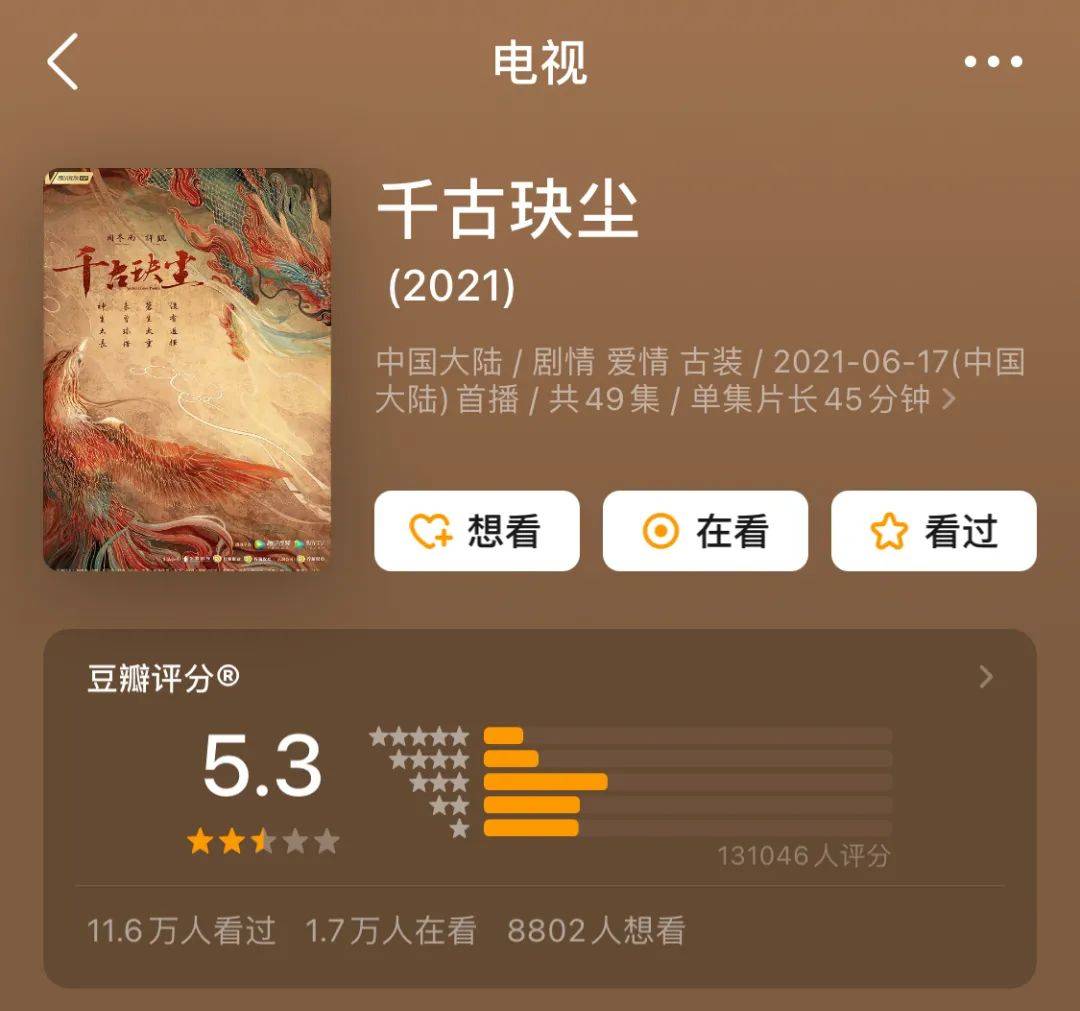This screenshot has height=1011, width=1080.
Task: Go back using the top-left arrow
Action: point(63,61)
